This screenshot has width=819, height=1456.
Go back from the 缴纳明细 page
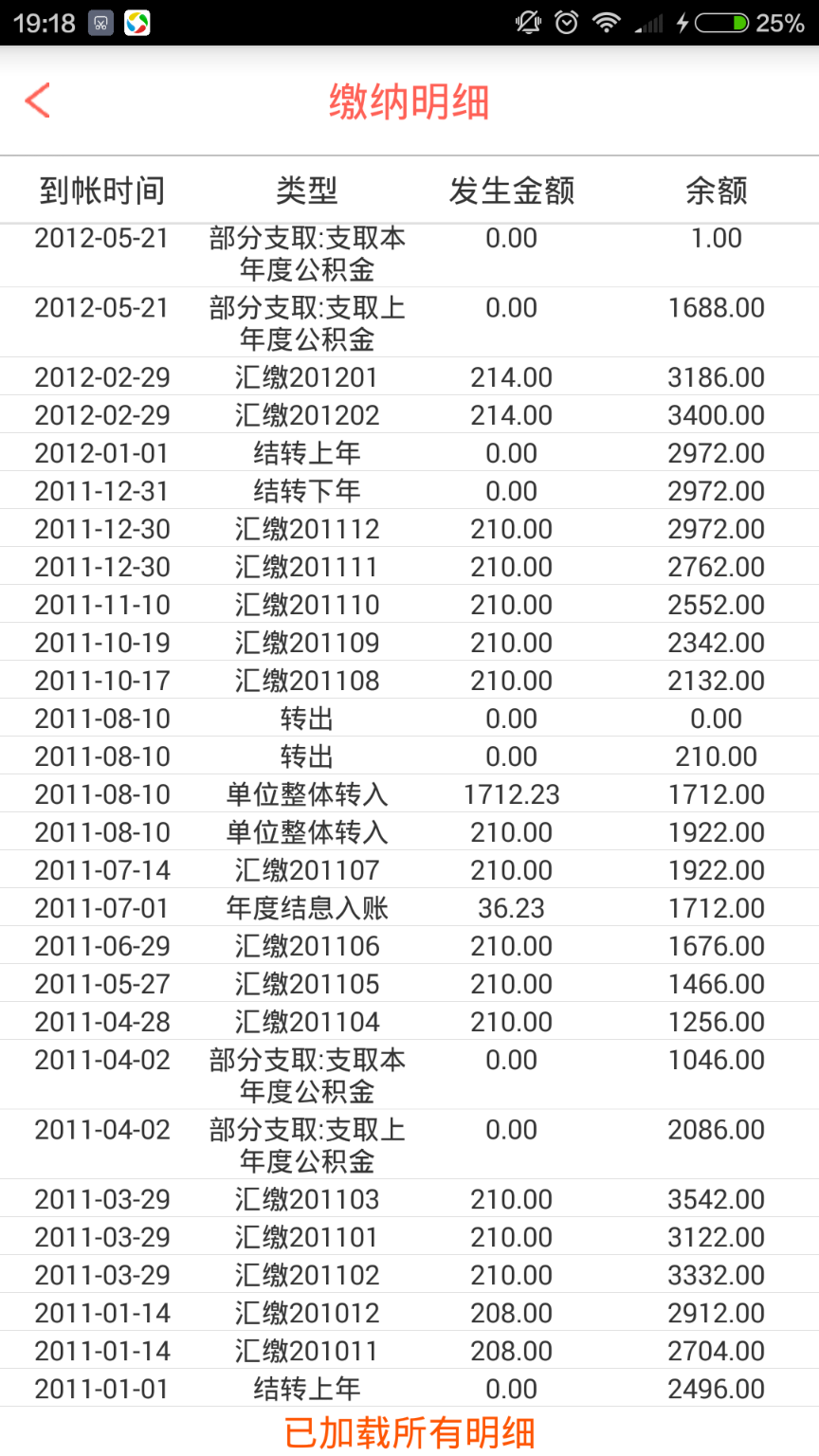pos(38,100)
